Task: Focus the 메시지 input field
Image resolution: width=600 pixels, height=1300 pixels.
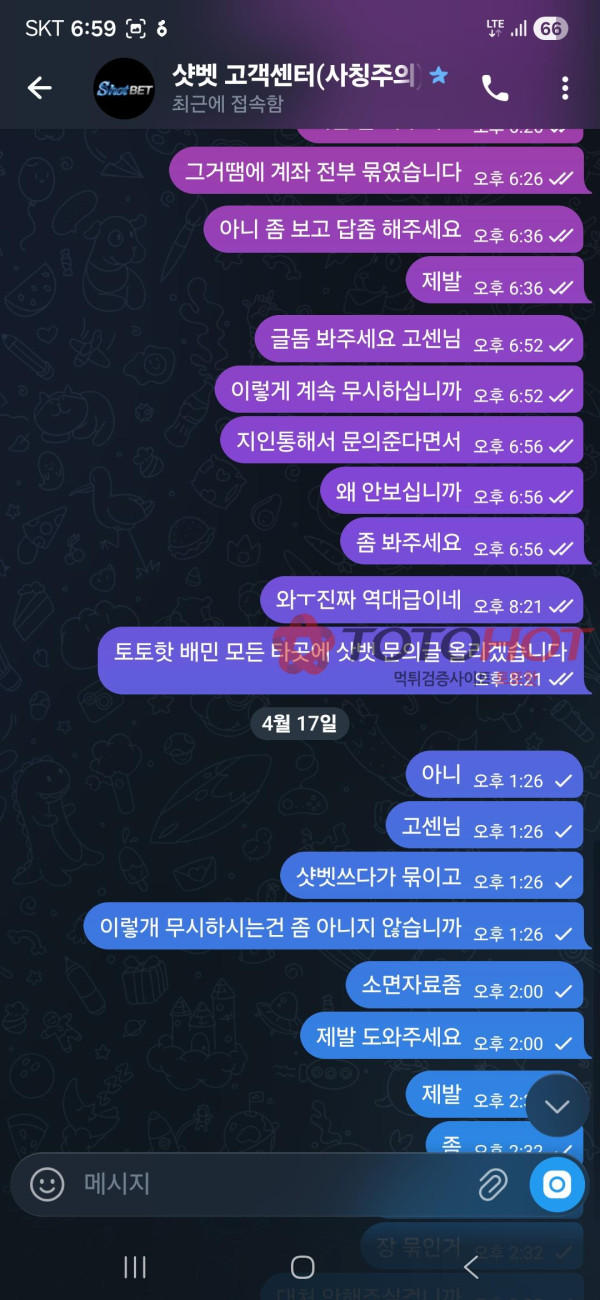Action: click(x=270, y=1185)
